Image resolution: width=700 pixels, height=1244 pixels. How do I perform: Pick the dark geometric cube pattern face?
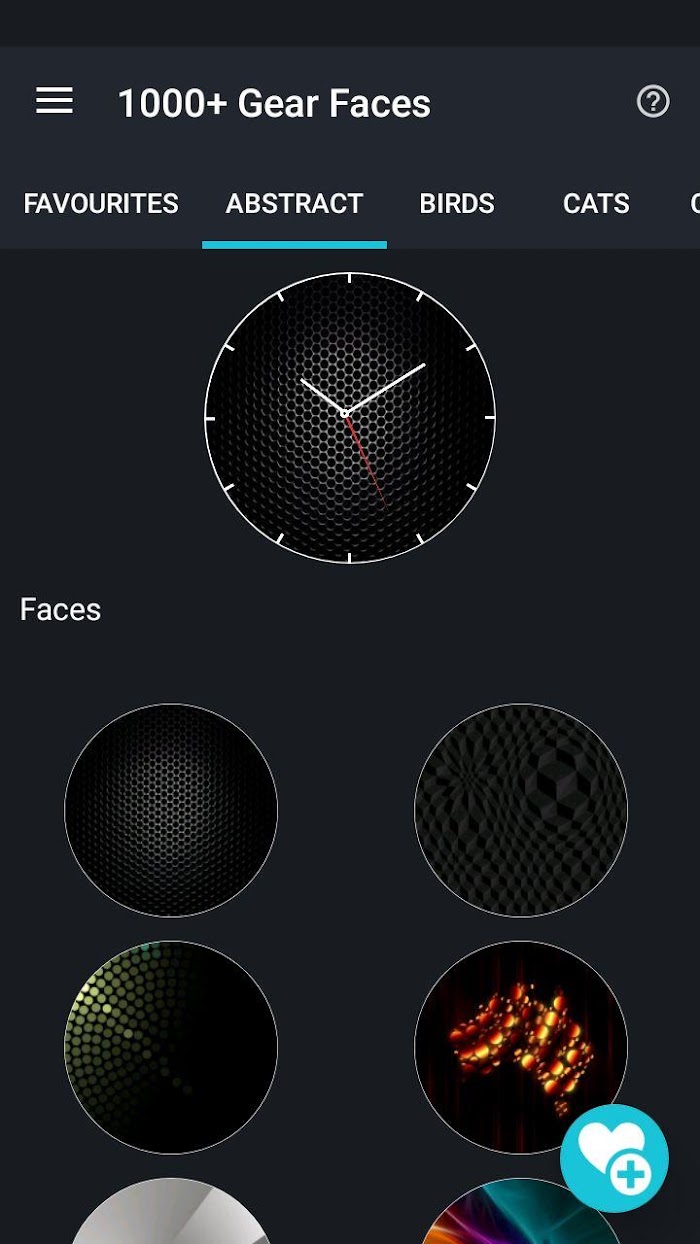[x=521, y=810]
